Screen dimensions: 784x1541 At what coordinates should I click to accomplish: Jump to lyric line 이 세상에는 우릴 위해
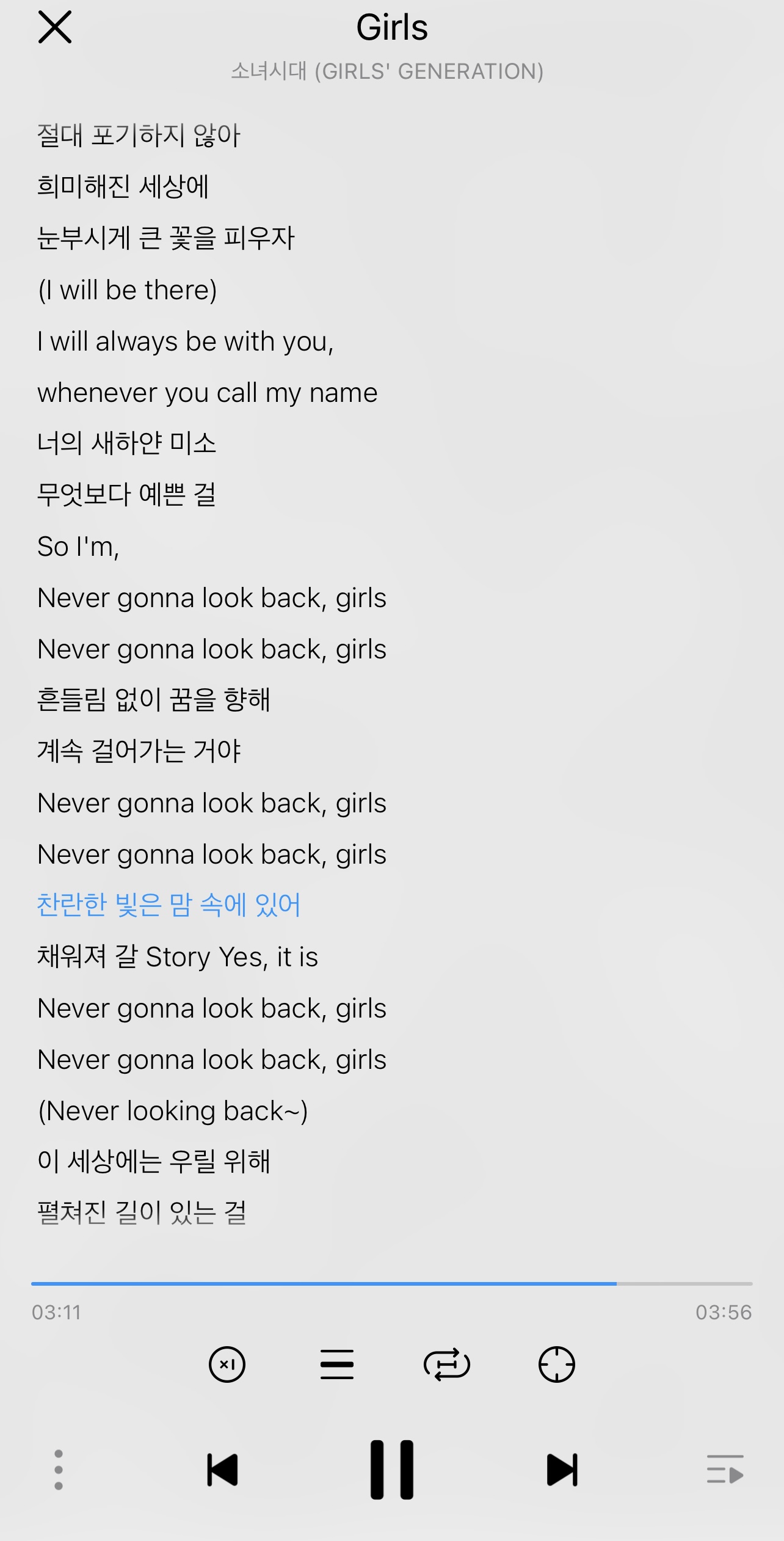pyautogui.click(x=154, y=1161)
